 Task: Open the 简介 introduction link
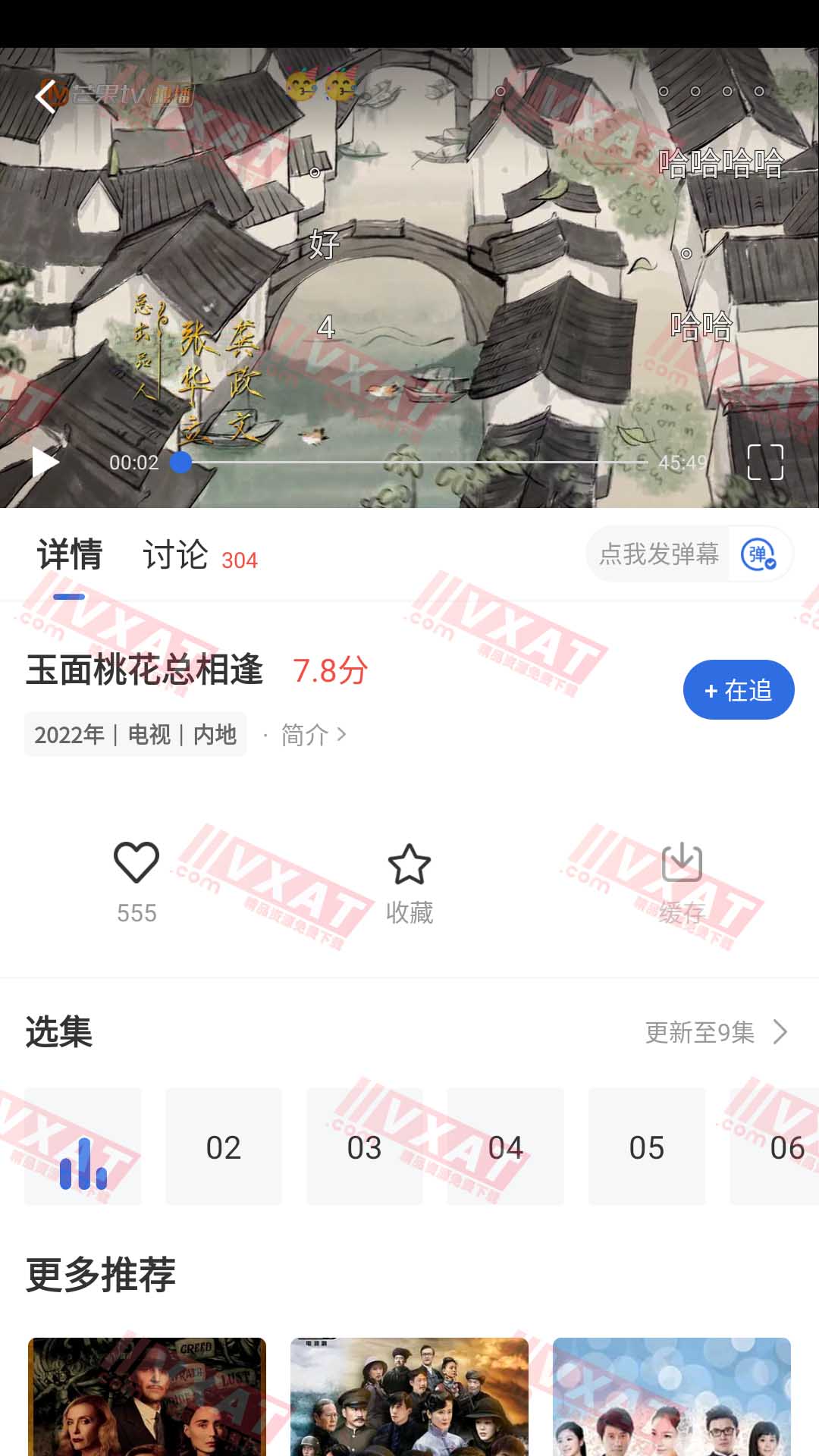tap(312, 735)
